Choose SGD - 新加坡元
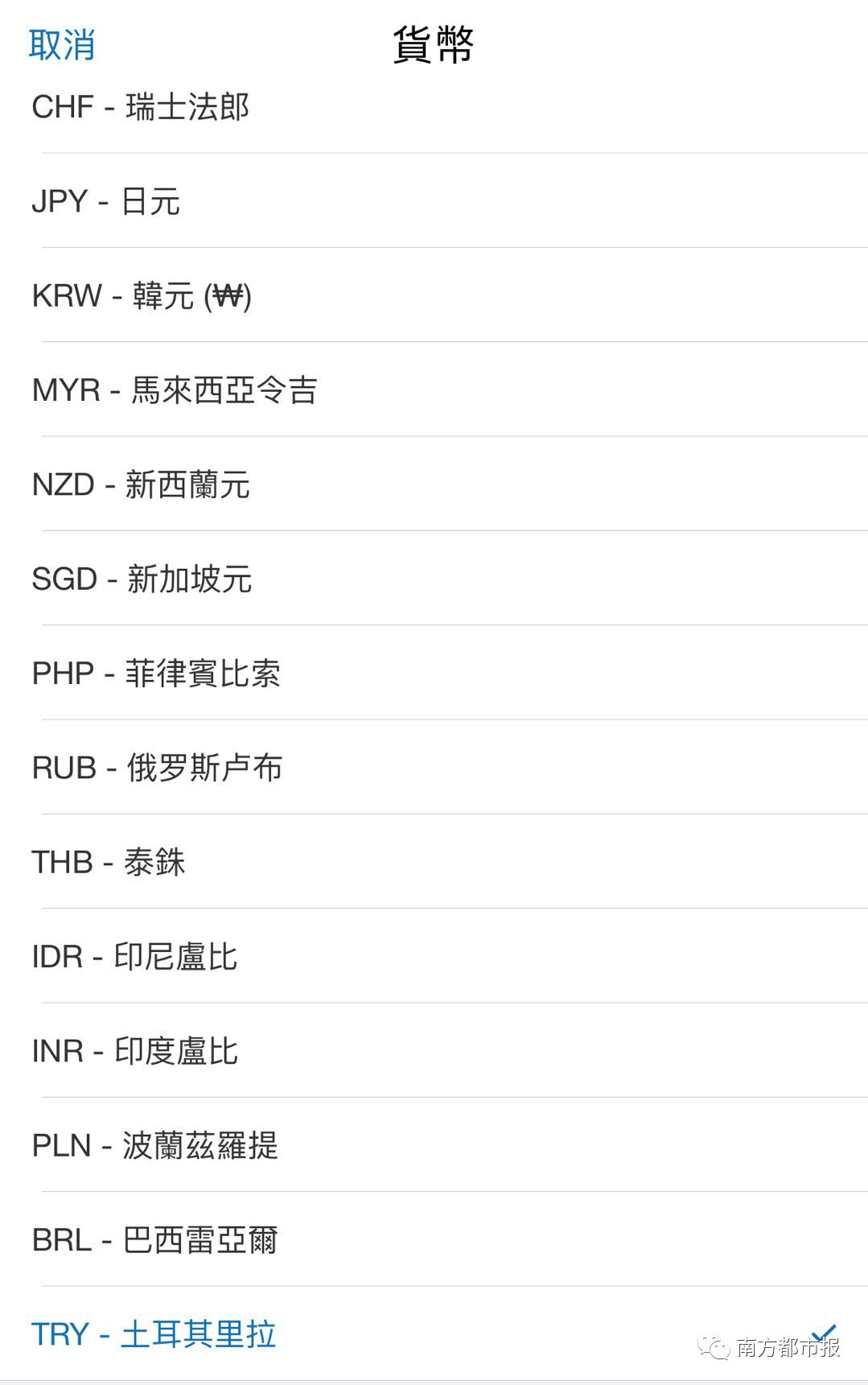Image resolution: width=868 pixels, height=1385 pixels. pos(142,579)
